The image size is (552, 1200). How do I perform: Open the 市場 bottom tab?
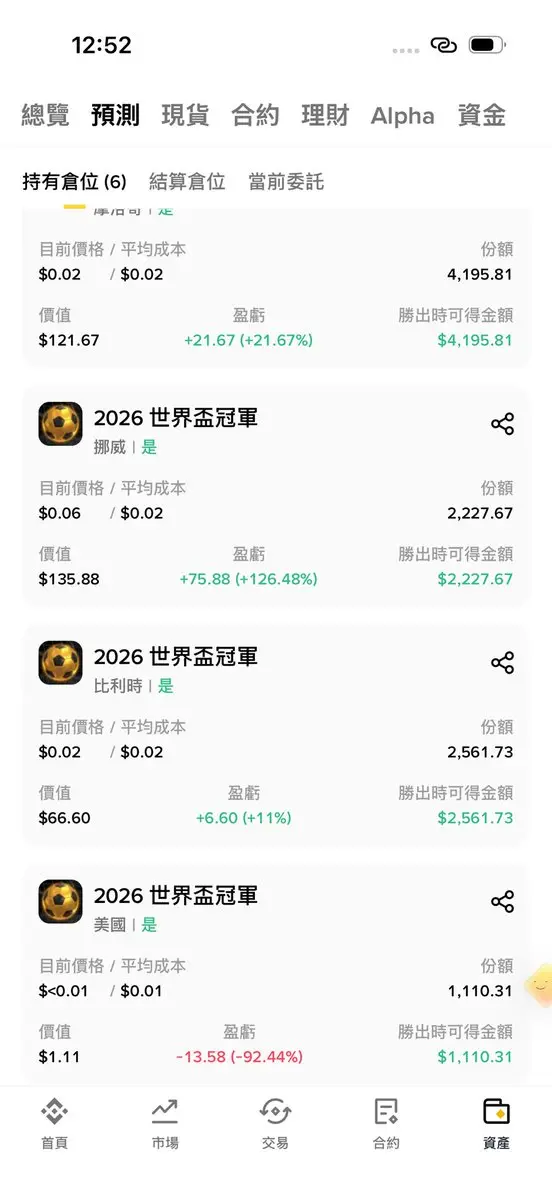point(165,1124)
